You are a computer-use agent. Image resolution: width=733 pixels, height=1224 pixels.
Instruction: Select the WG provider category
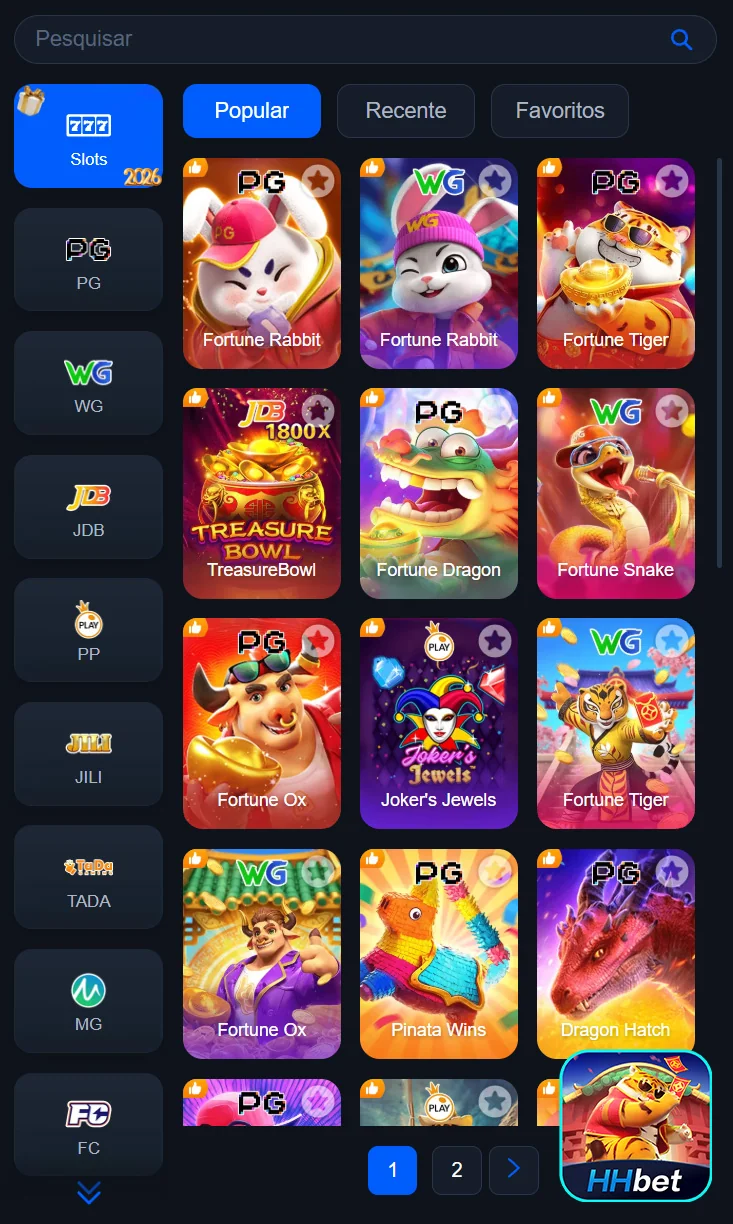coord(88,383)
